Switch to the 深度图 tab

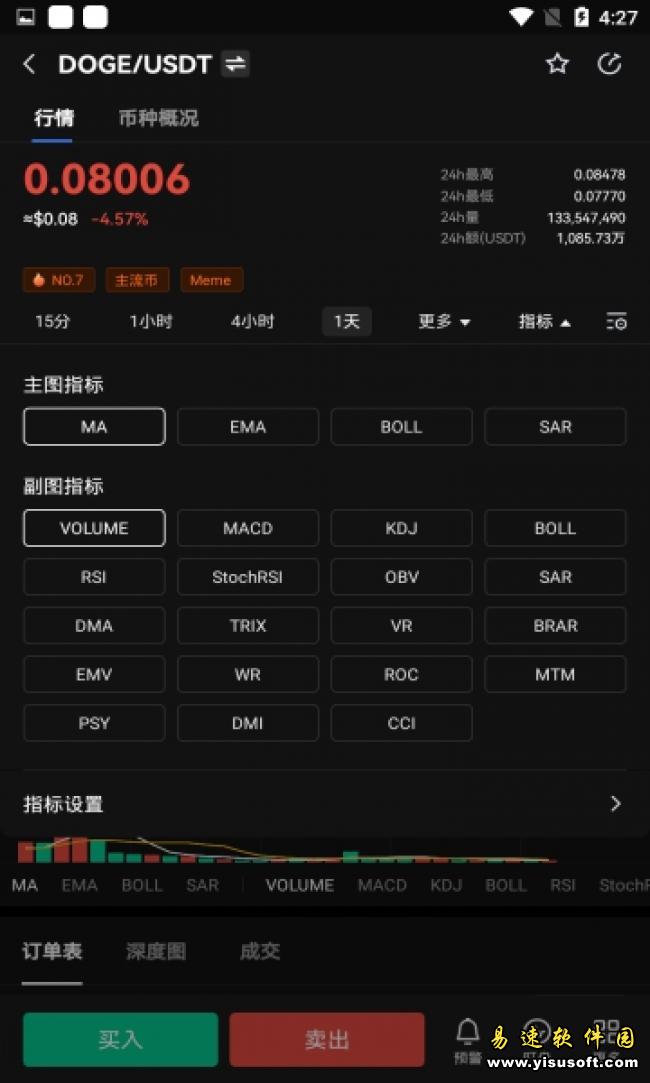[156, 951]
